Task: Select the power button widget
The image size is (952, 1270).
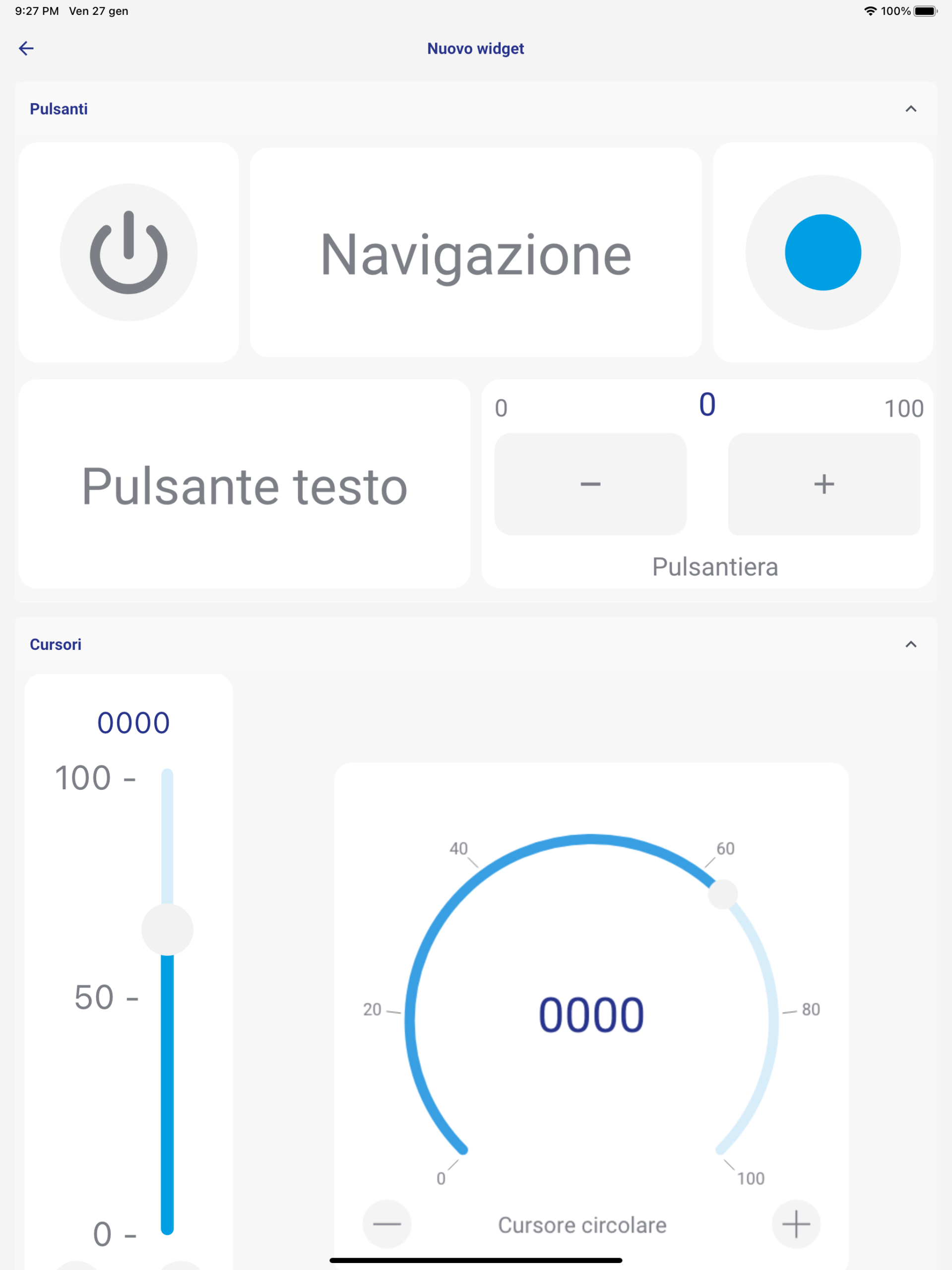Action: 128,253
